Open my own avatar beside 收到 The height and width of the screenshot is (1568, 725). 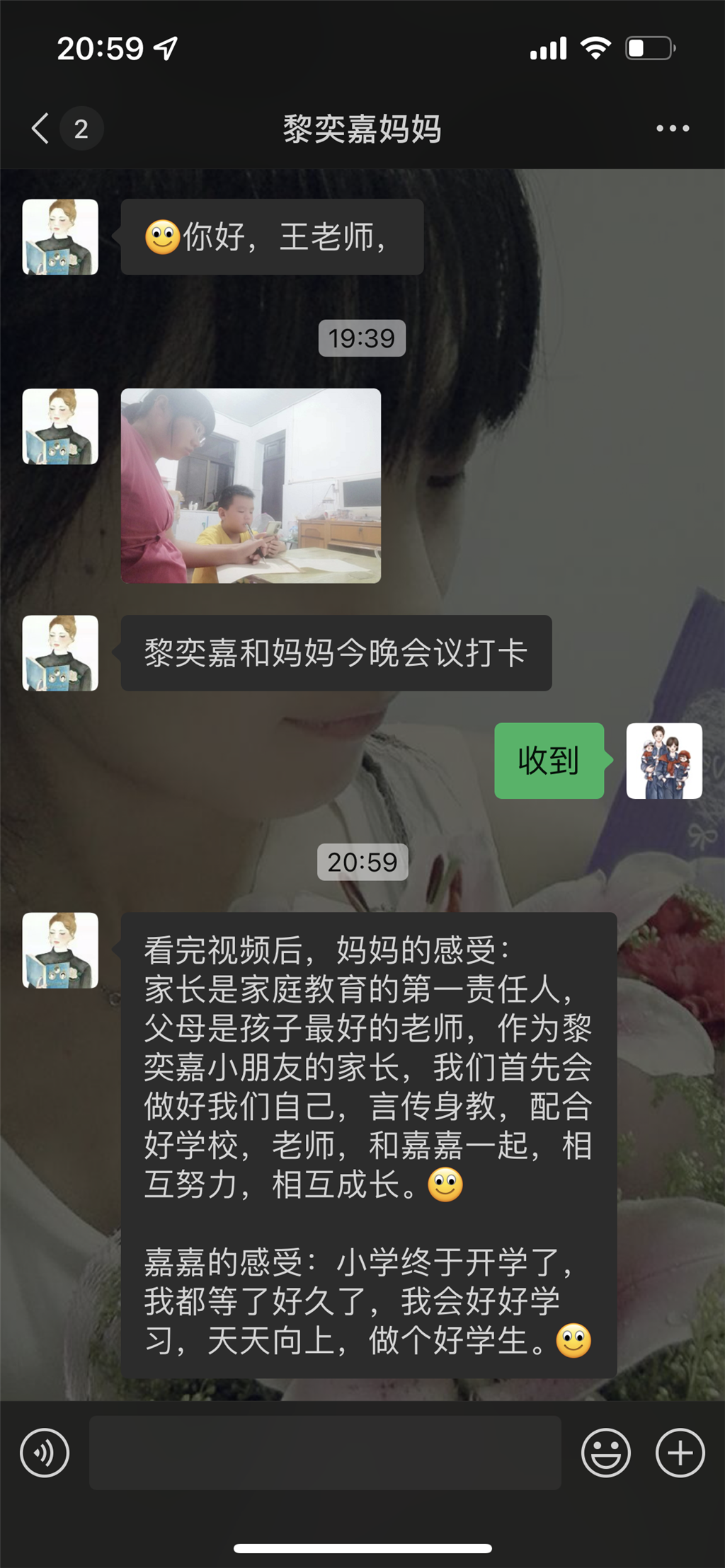(x=663, y=761)
